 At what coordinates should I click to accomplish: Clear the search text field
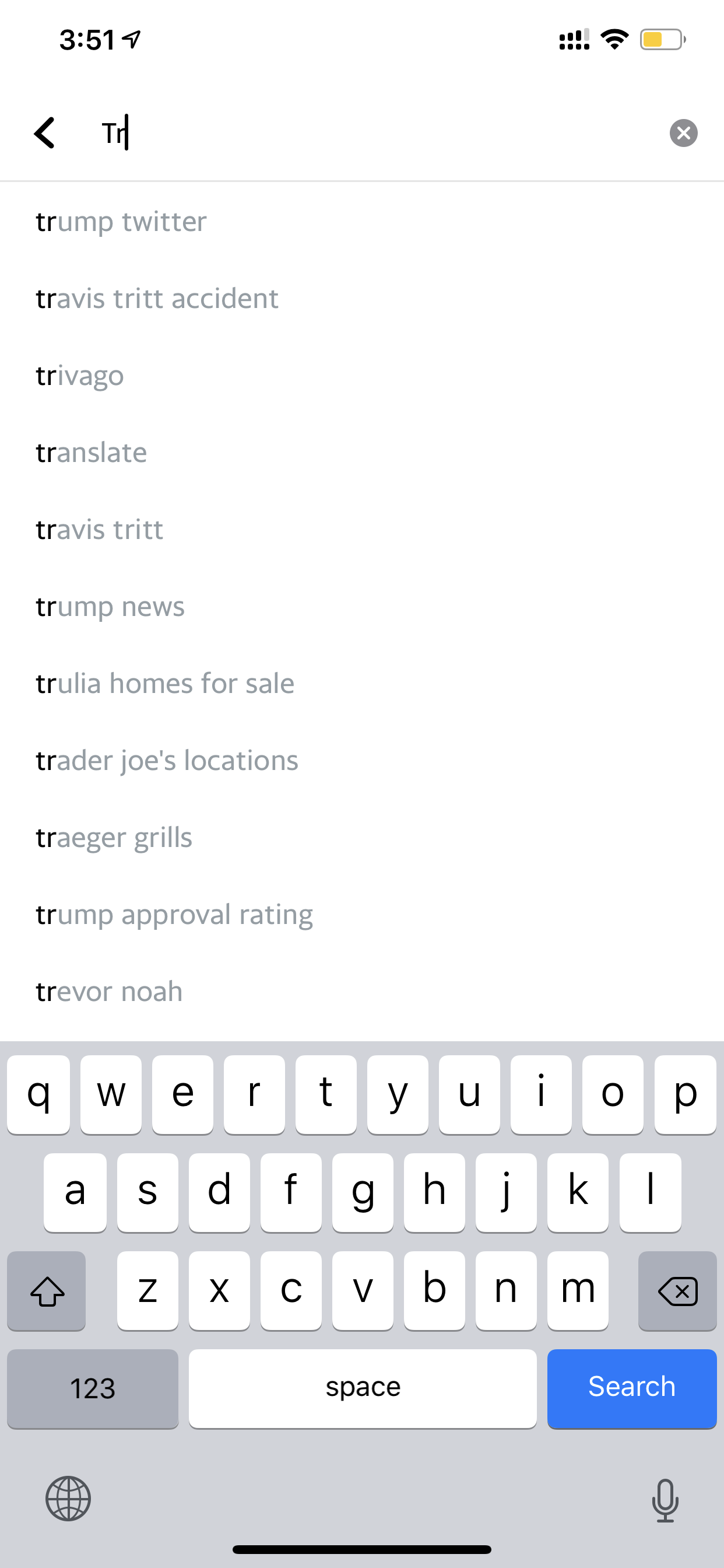pos(683,132)
